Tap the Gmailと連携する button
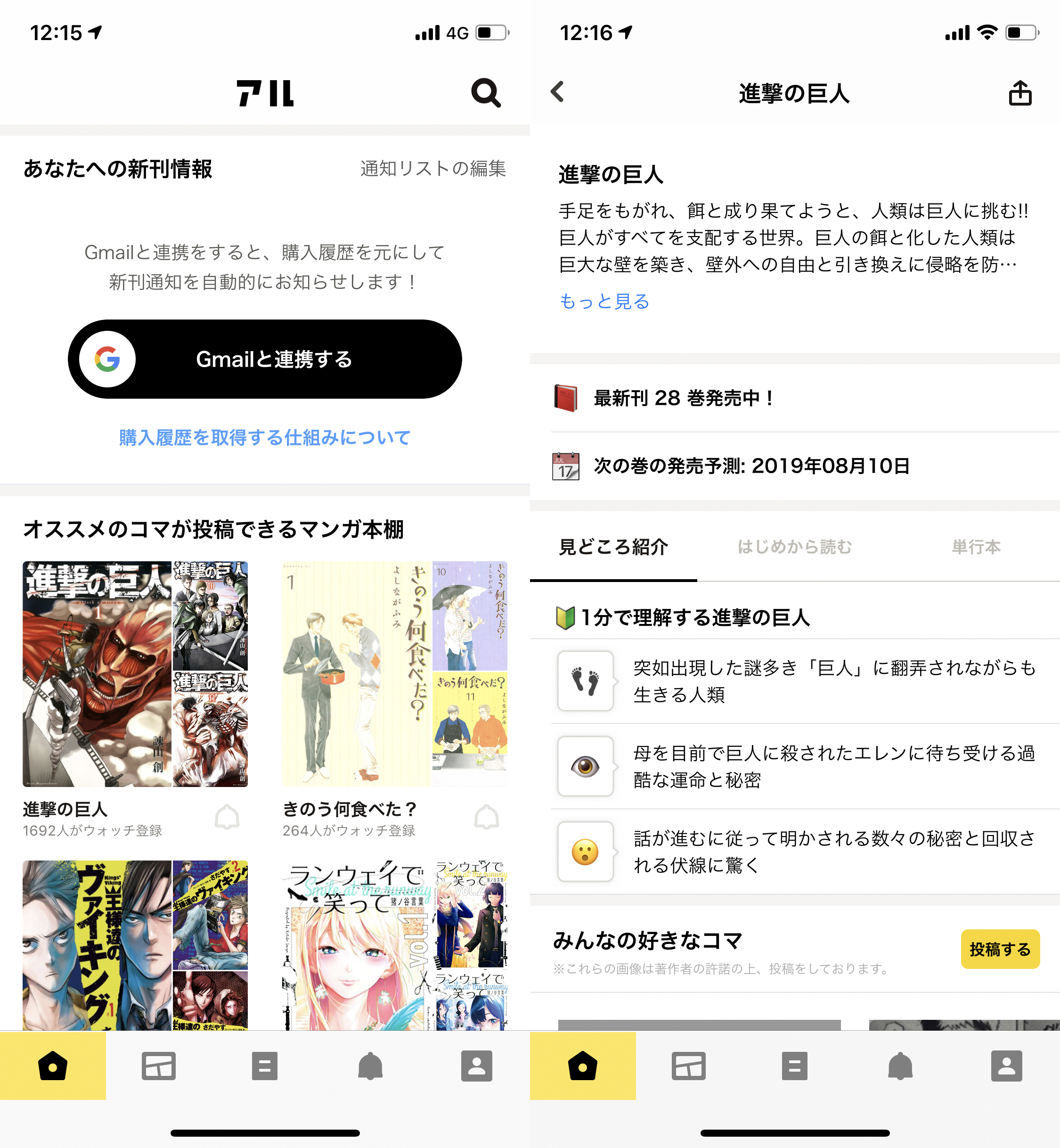1060x1148 pixels. coord(264,359)
